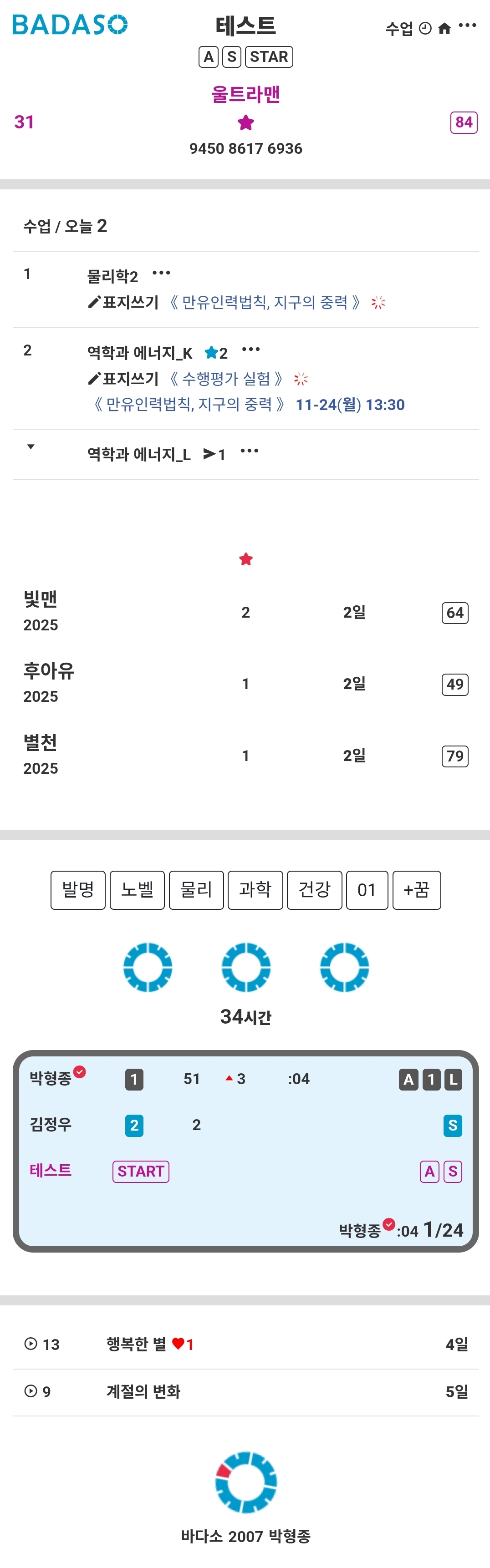This screenshot has height=1568, width=490.
Task: Select the 노벨 chip
Action: 137,889
